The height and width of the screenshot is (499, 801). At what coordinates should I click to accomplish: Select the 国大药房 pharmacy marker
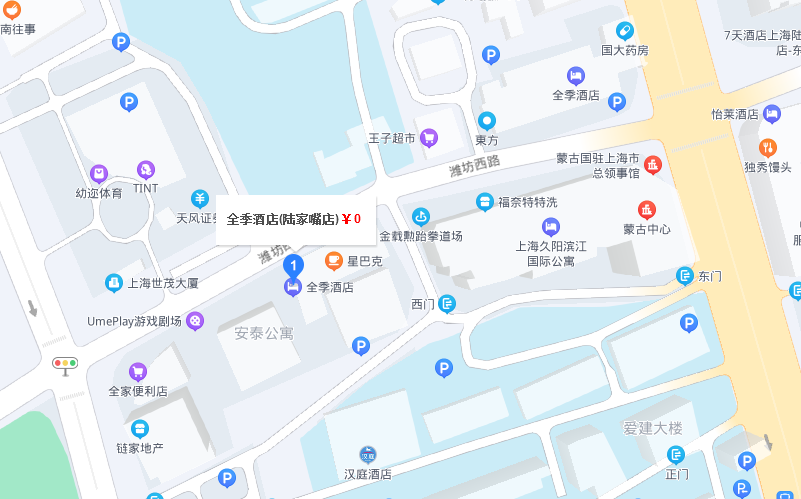click(x=624, y=31)
